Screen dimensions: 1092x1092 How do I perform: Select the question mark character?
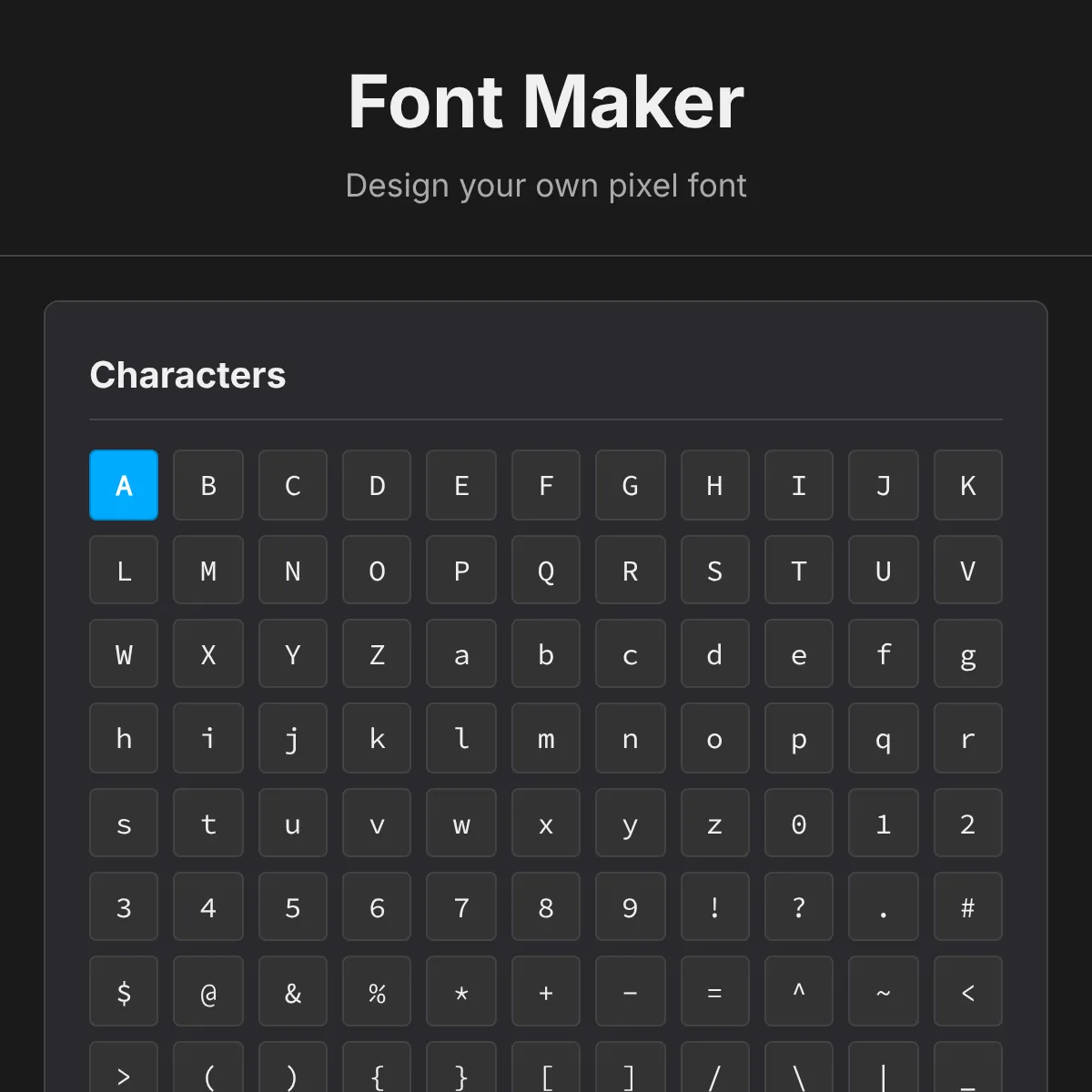click(x=799, y=907)
